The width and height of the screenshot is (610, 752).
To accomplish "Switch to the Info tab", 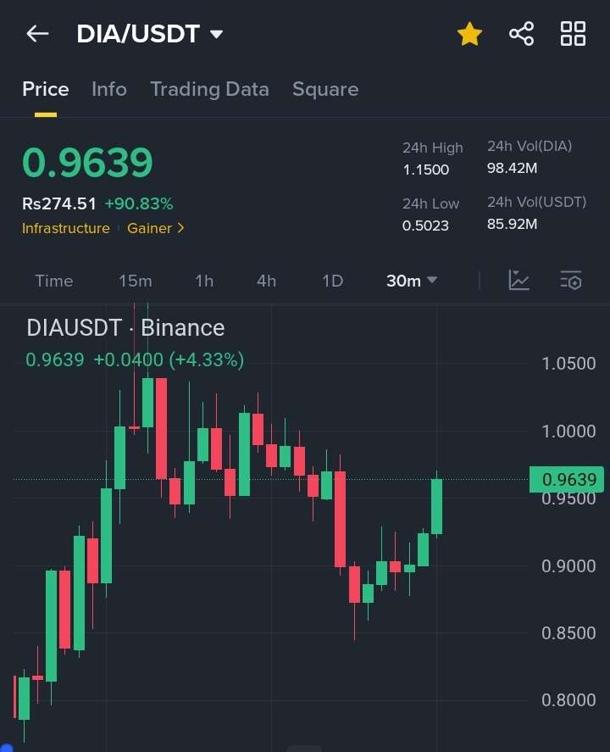I will tap(109, 89).
